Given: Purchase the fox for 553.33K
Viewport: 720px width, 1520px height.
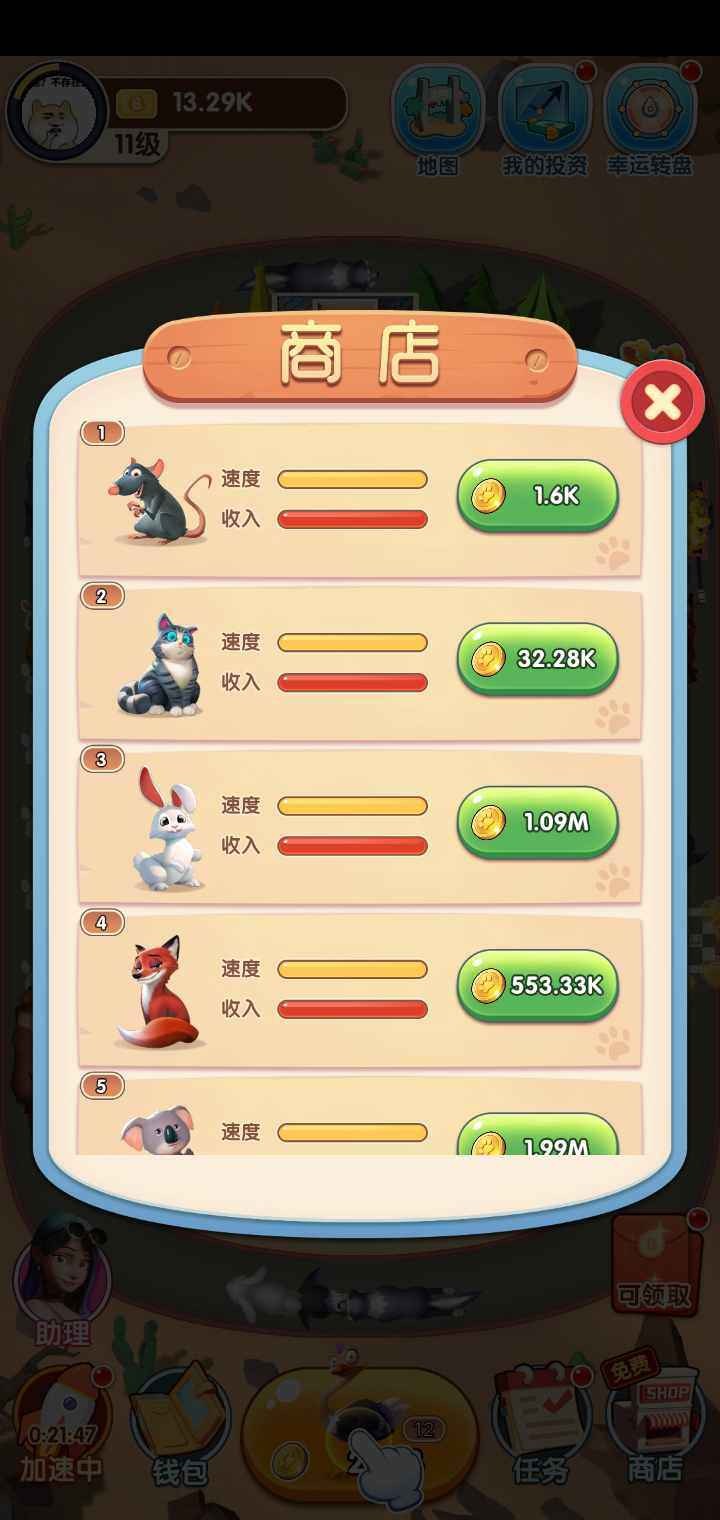Looking at the screenshot, I should point(537,985).
